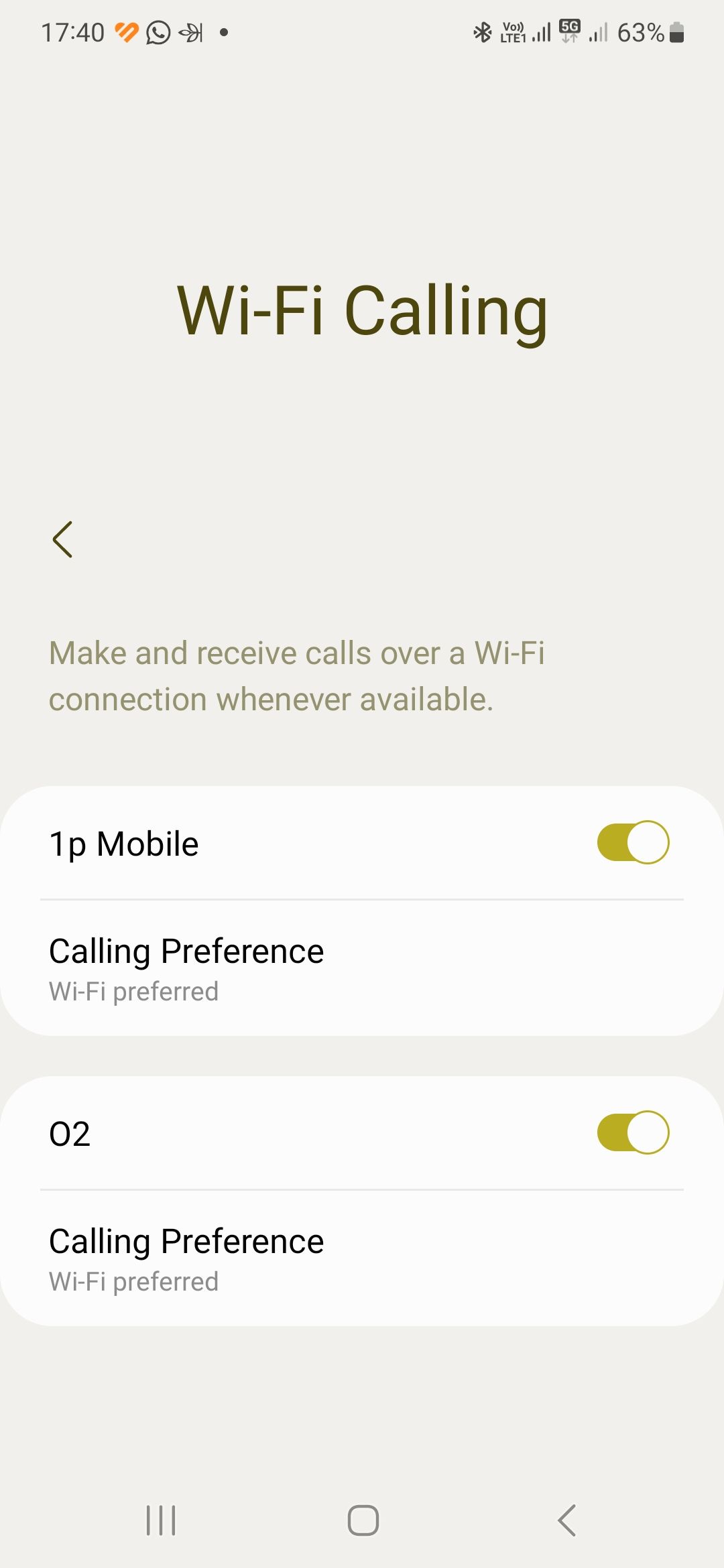Navigate back using the chevron arrow
724x1568 pixels.
64,539
